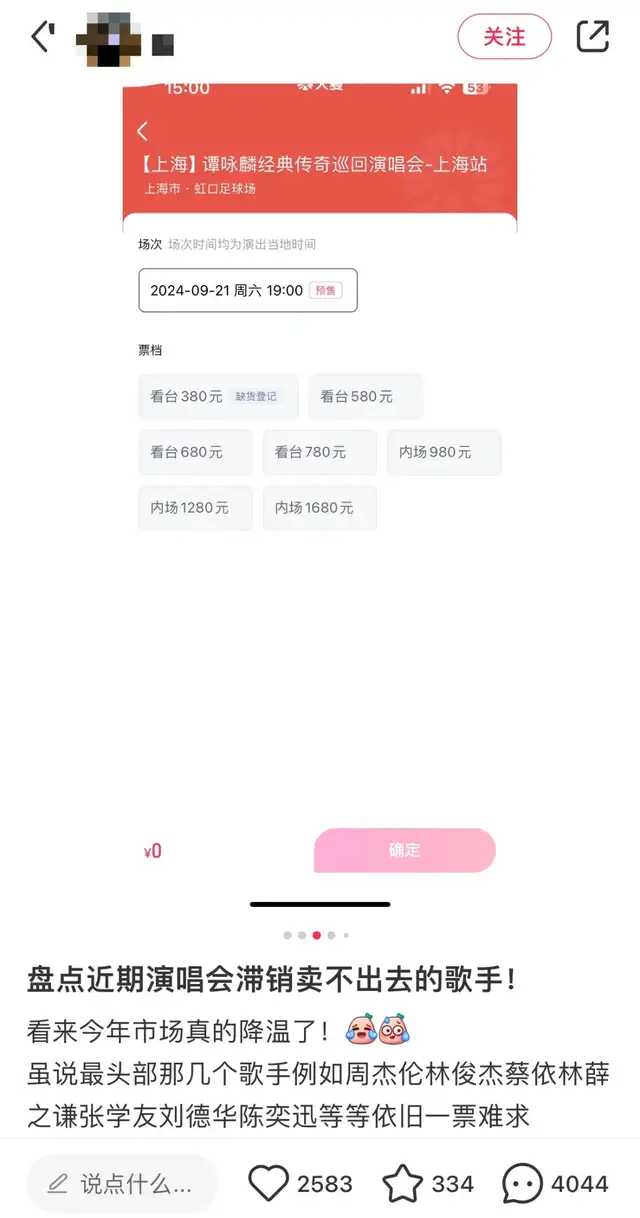Open the author's profile avatar

(x=104, y=39)
